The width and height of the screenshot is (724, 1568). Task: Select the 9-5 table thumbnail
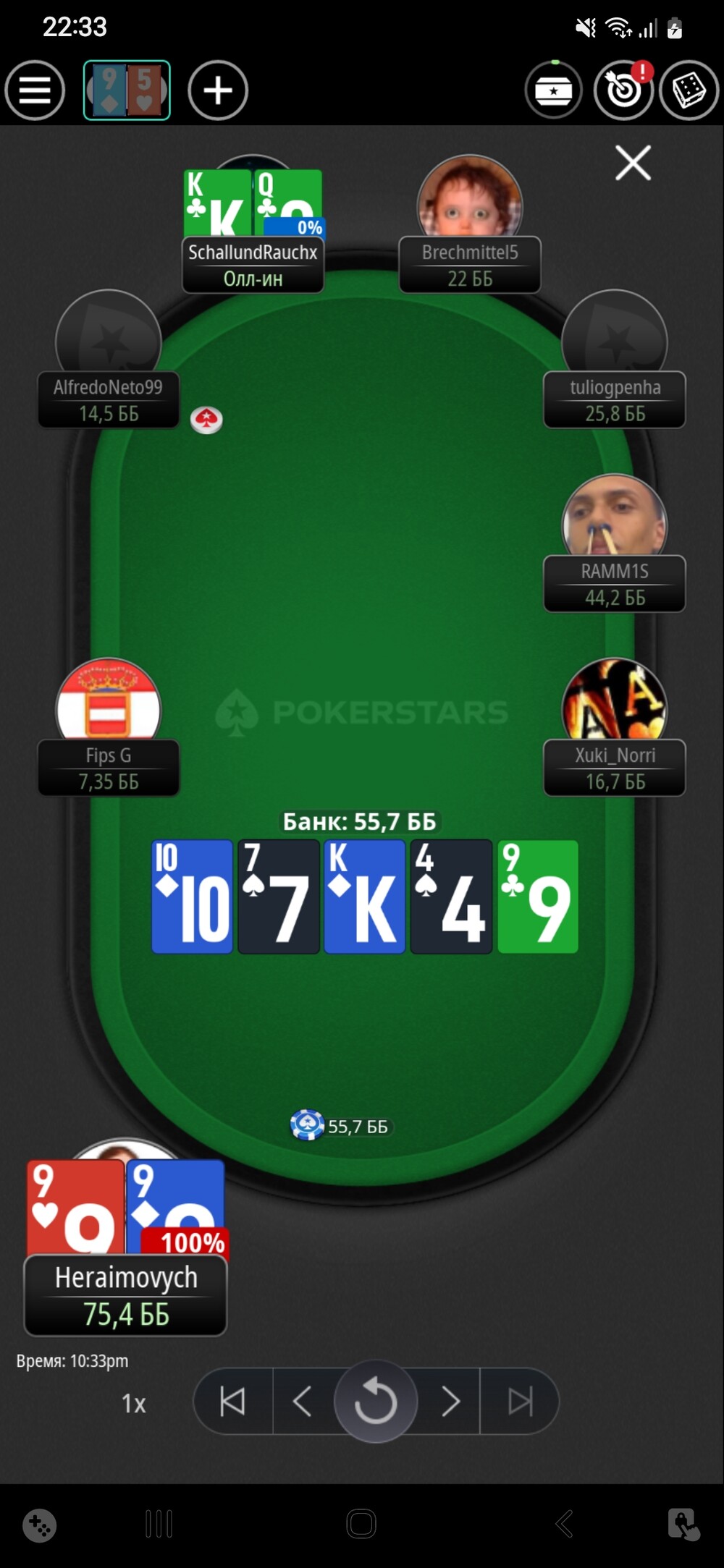pyautogui.click(x=127, y=90)
